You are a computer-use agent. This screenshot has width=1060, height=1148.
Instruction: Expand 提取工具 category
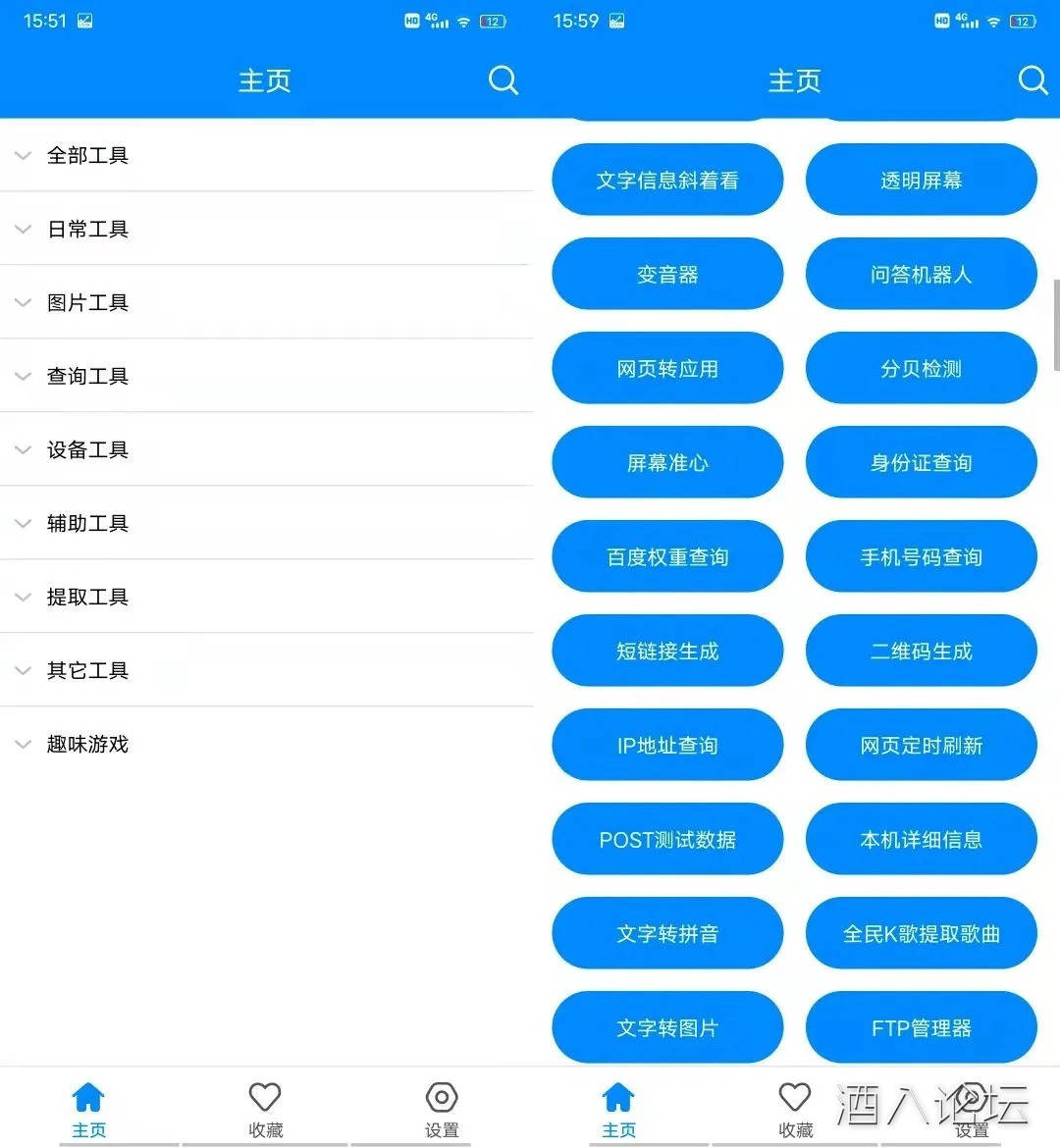[x=88, y=597]
